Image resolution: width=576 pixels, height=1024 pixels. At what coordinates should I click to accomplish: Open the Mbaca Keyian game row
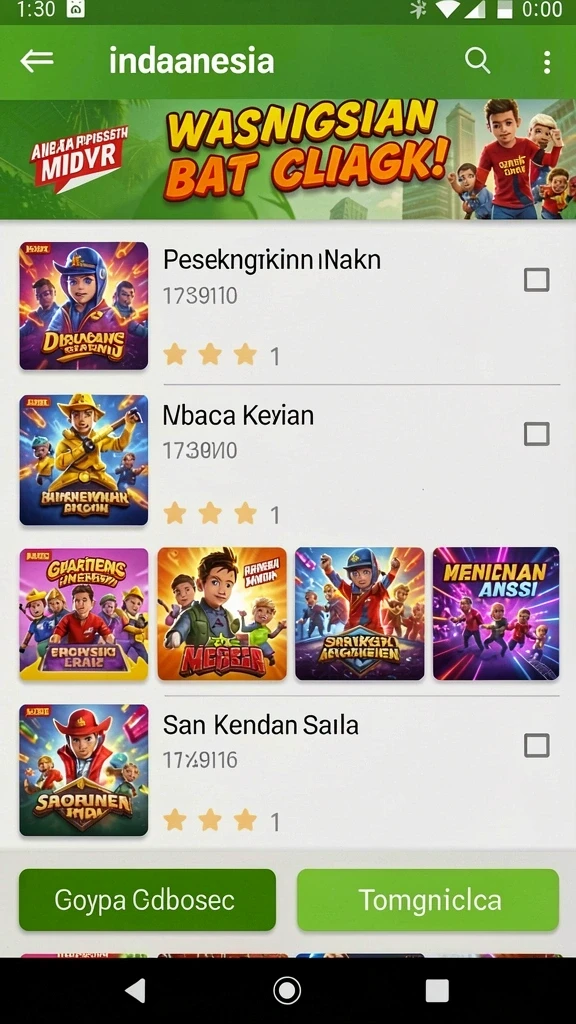coord(288,459)
